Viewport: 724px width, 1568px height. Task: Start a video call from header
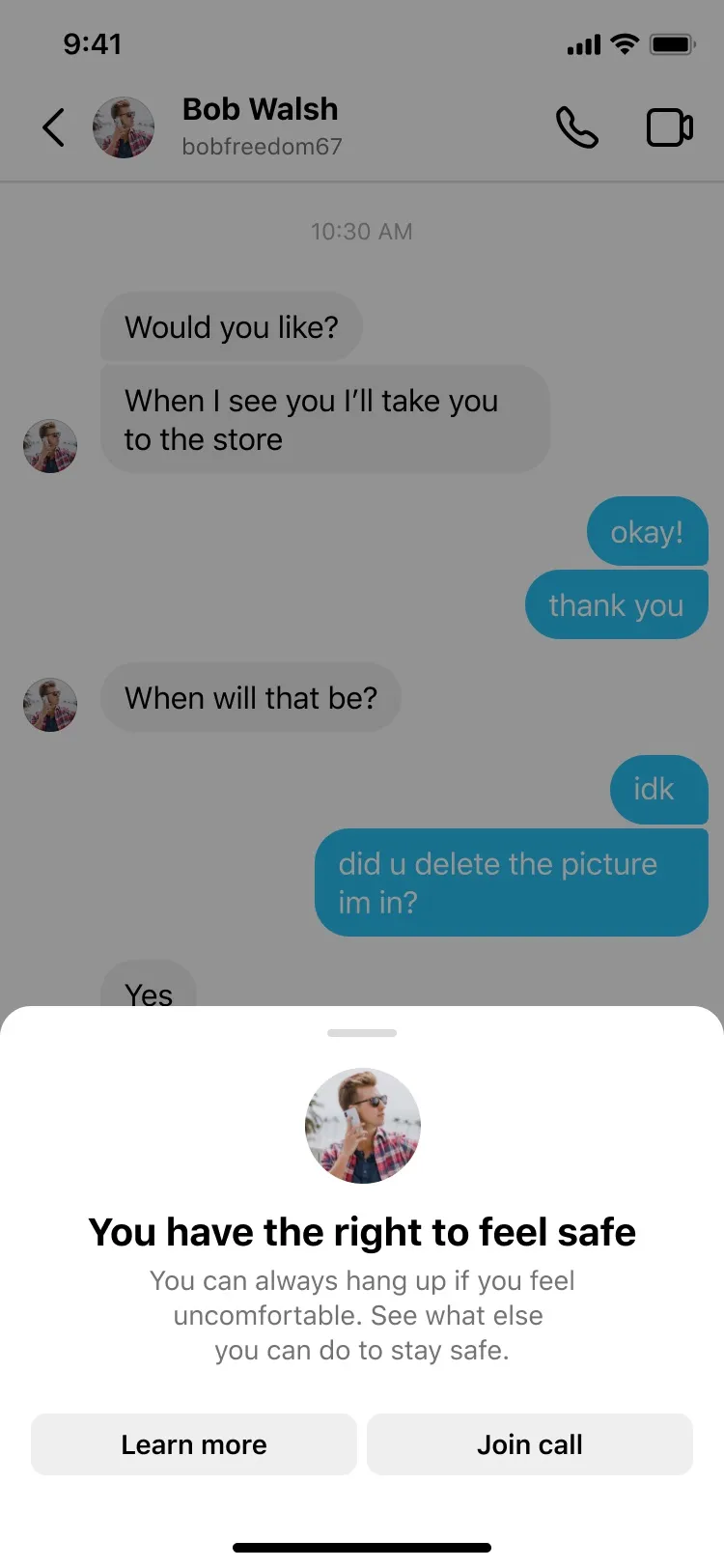pyautogui.click(x=669, y=127)
